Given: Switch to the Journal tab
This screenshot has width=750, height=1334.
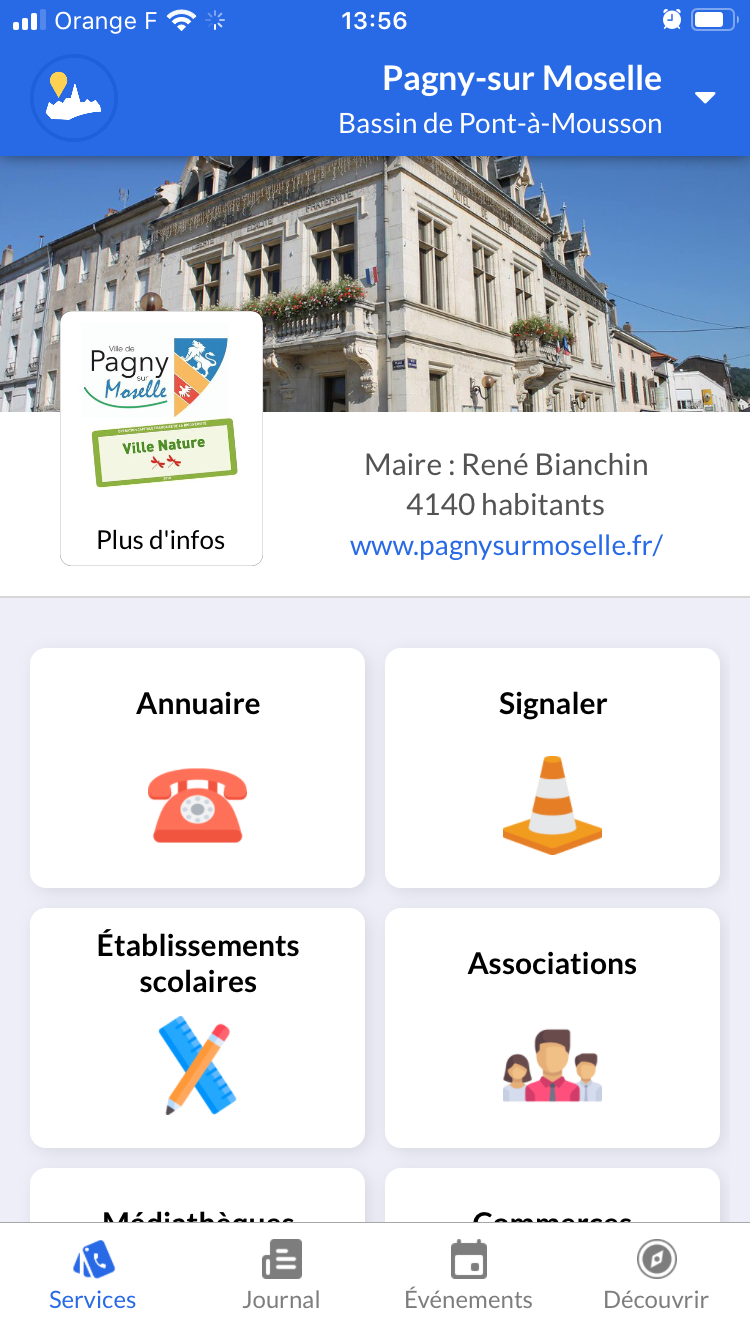Looking at the screenshot, I should pos(281,1277).
